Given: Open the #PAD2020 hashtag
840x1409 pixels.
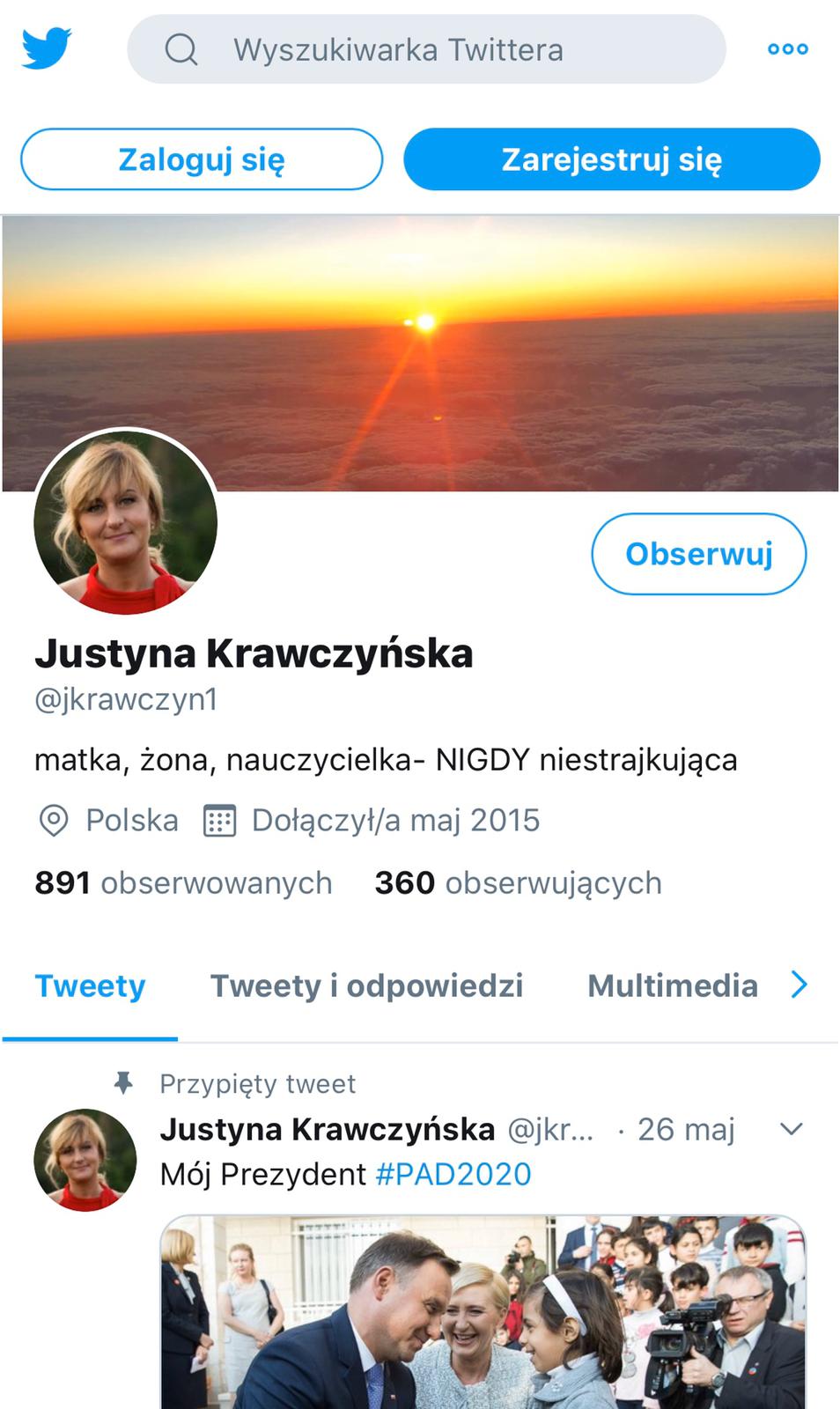Looking at the screenshot, I should (453, 1174).
